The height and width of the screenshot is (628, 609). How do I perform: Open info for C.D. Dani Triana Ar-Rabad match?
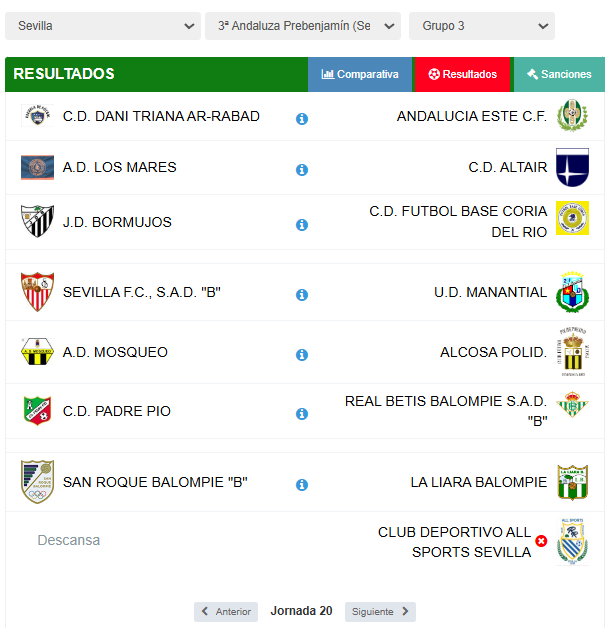302,119
